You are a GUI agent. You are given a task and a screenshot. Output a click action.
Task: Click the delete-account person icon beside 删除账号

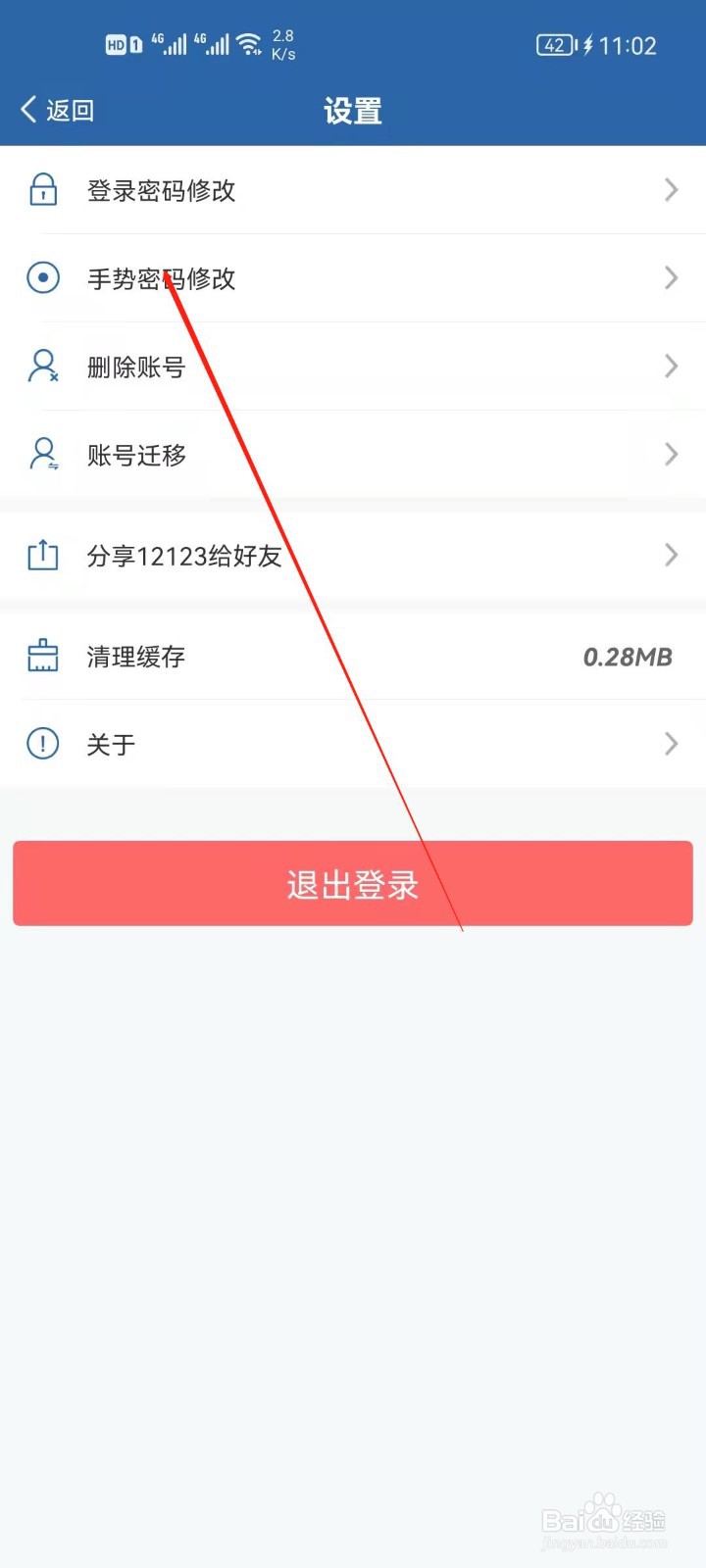[x=43, y=367]
